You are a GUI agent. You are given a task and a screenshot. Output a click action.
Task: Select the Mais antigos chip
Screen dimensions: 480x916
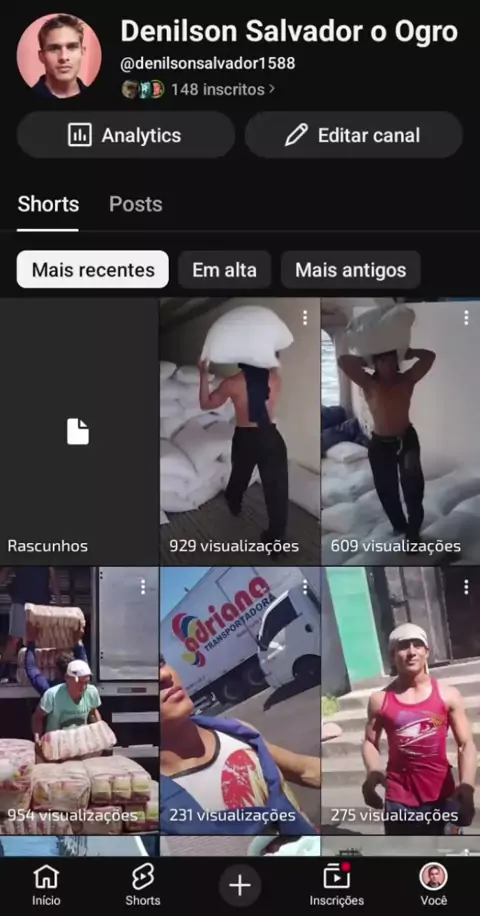click(x=350, y=270)
